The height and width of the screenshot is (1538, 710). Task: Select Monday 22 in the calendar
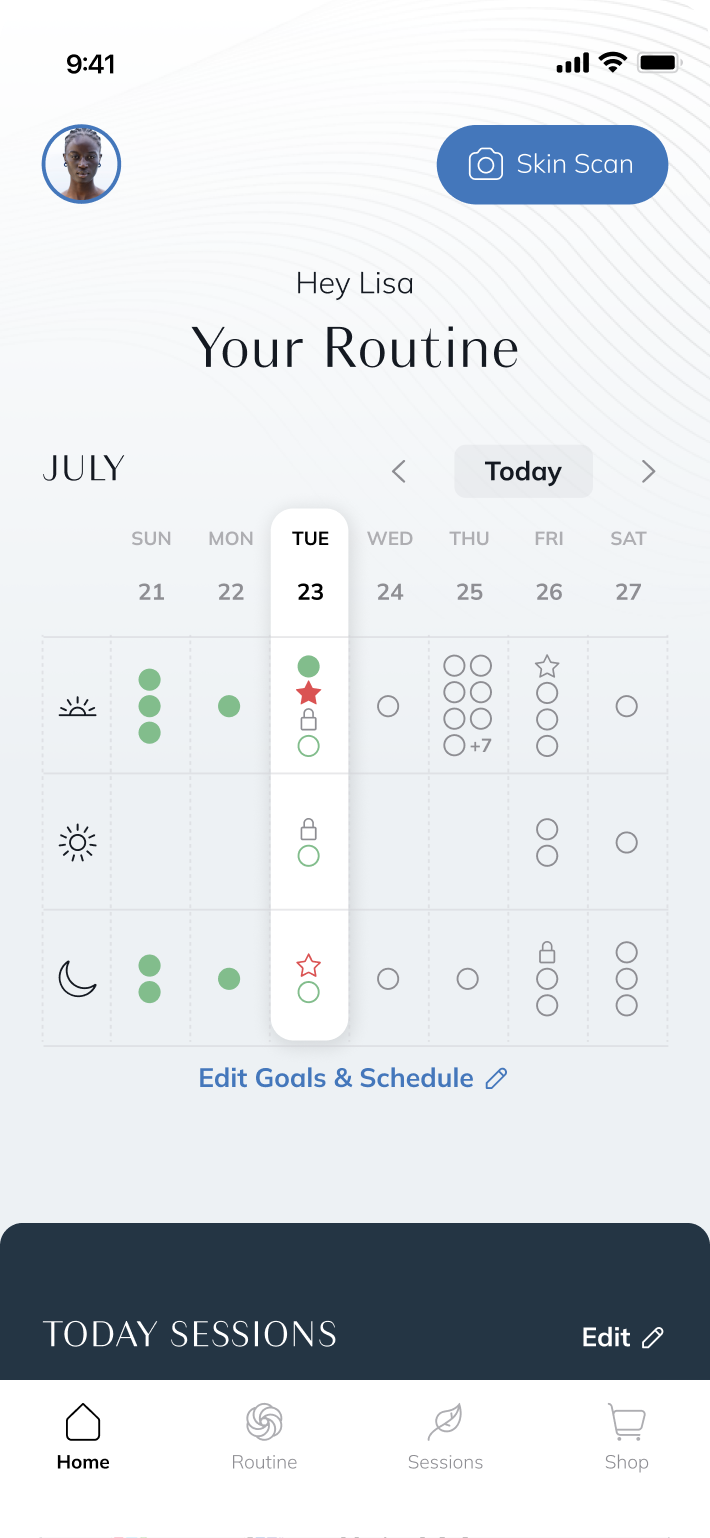(x=231, y=566)
